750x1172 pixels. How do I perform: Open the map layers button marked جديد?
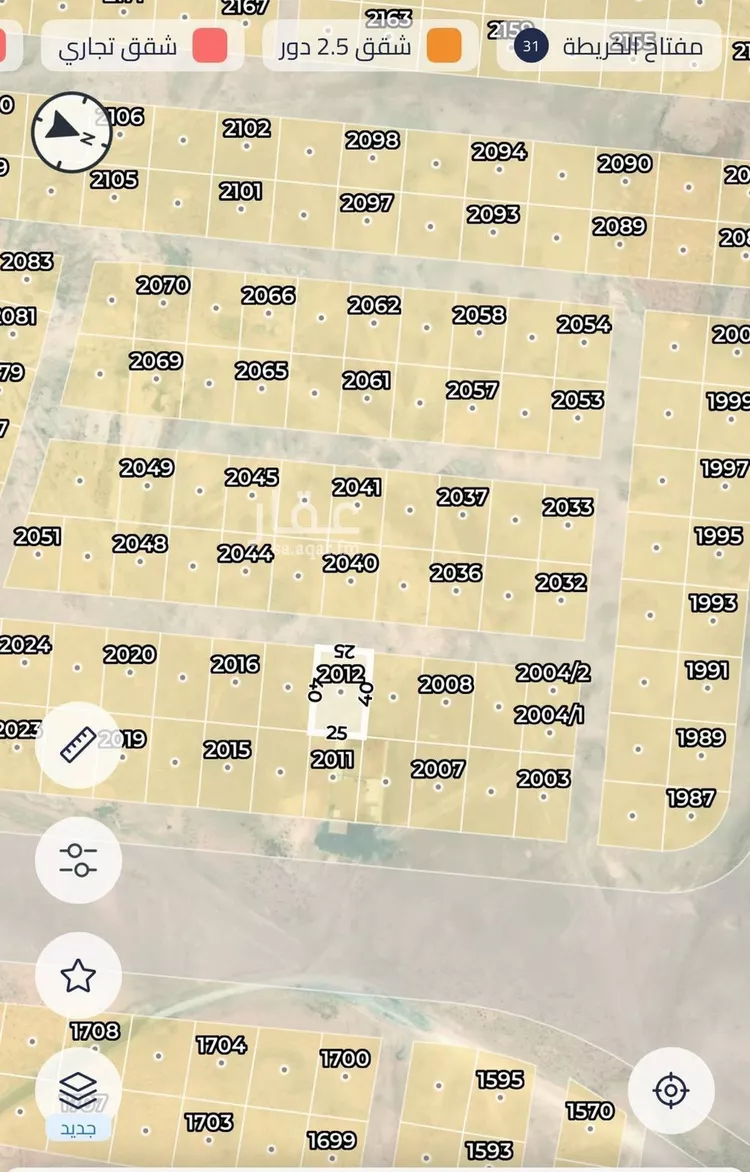(x=78, y=1090)
